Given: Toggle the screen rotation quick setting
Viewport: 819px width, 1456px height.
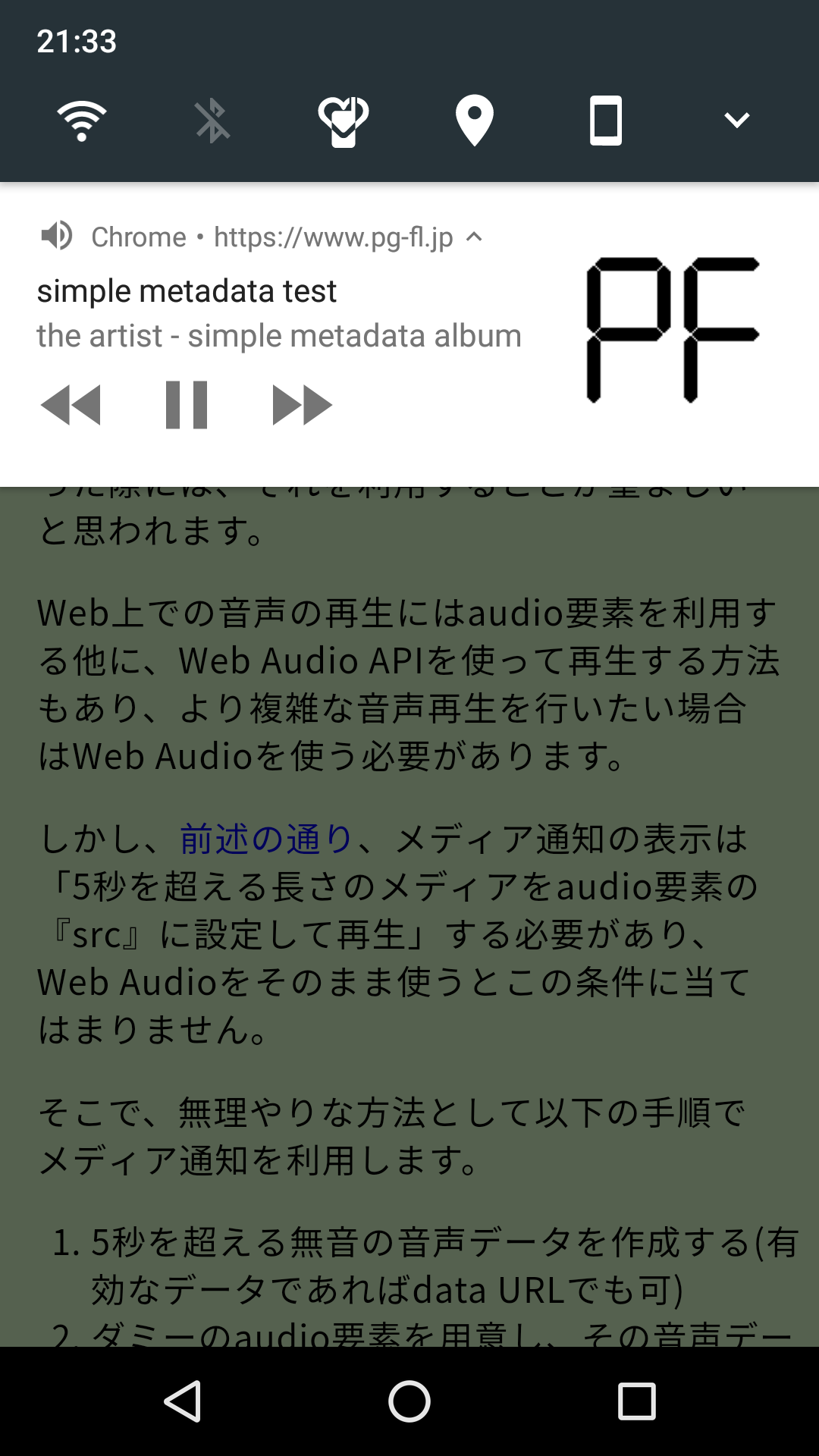Looking at the screenshot, I should coord(606,120).
